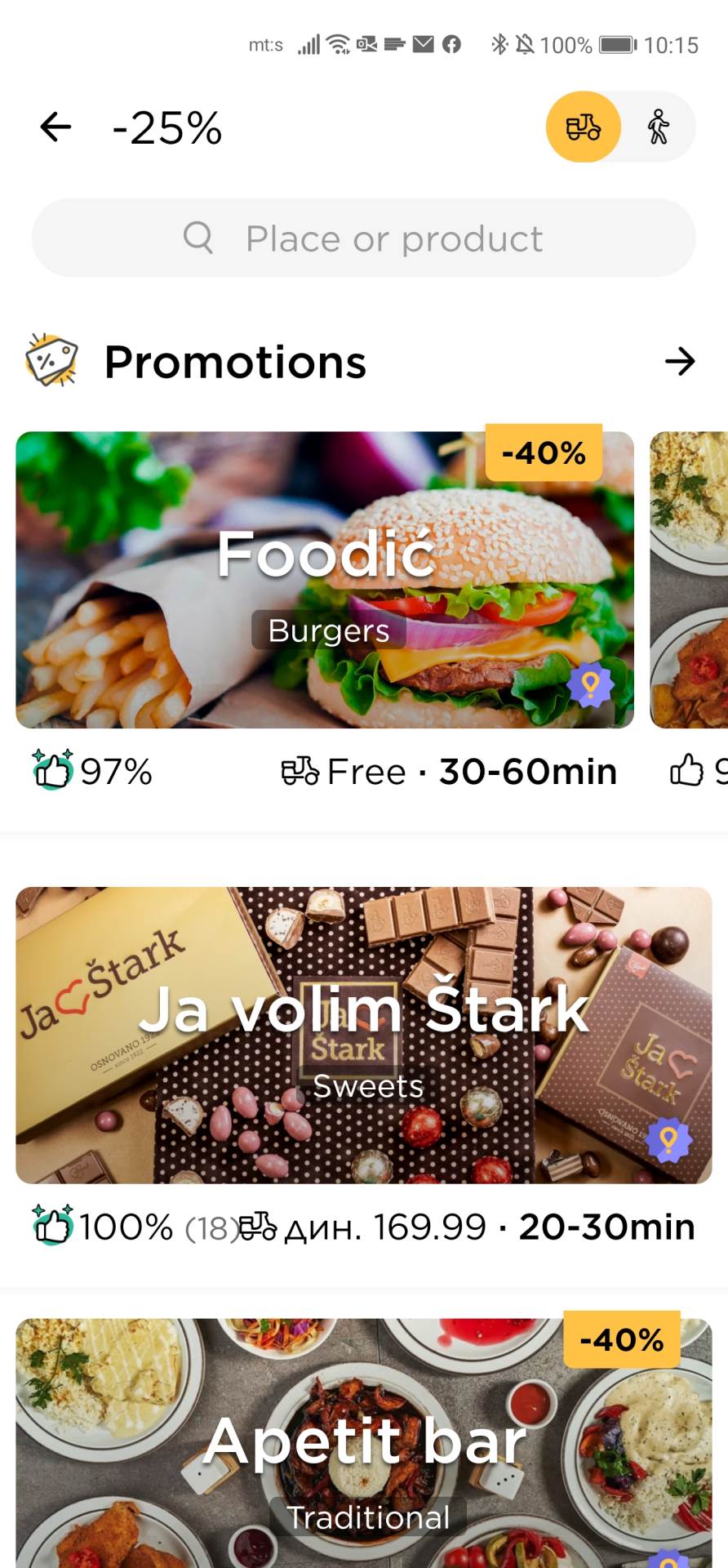
Task: Open all promotions with the right arrow
Action: pyautogui.click(x=681, y=360)
